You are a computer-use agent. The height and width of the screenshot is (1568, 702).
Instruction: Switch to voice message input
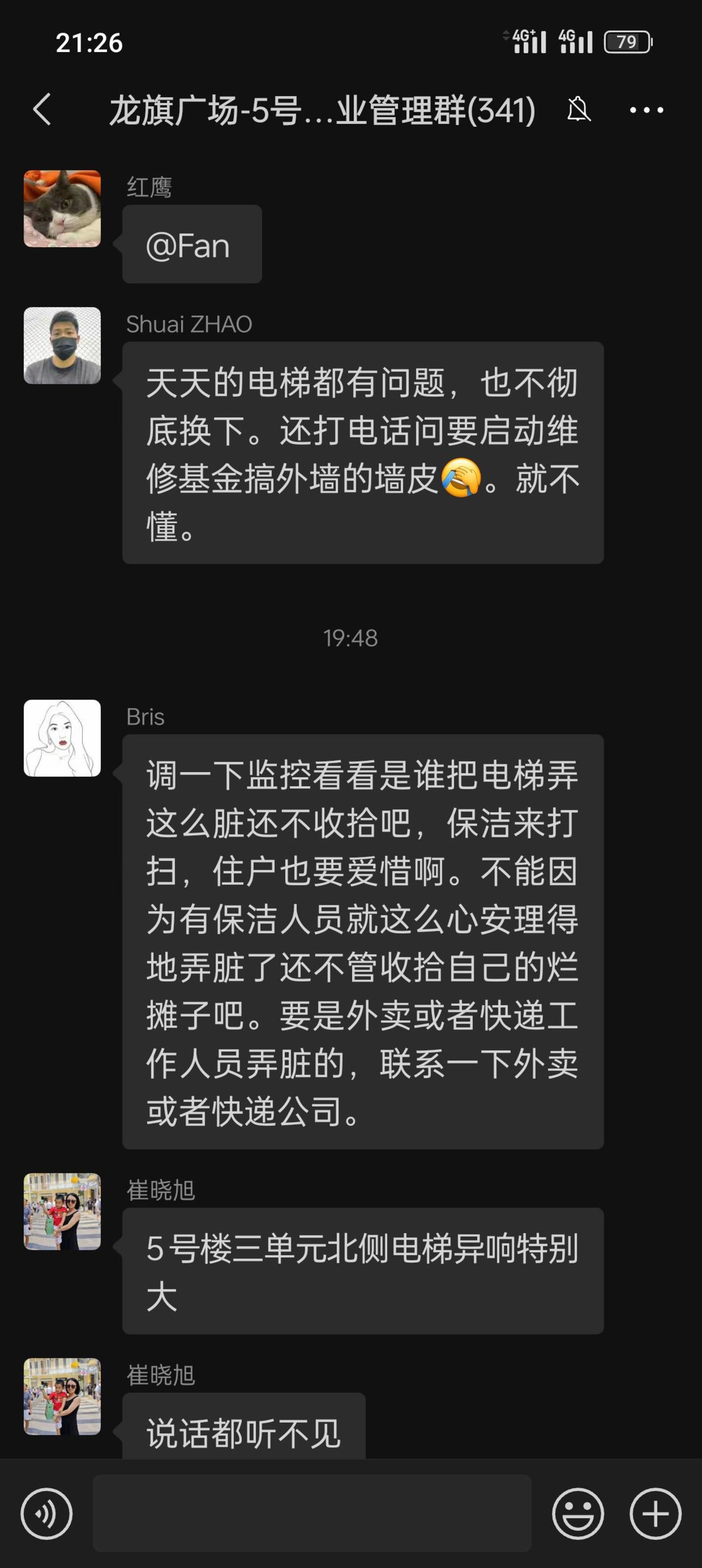[46, 1513]
